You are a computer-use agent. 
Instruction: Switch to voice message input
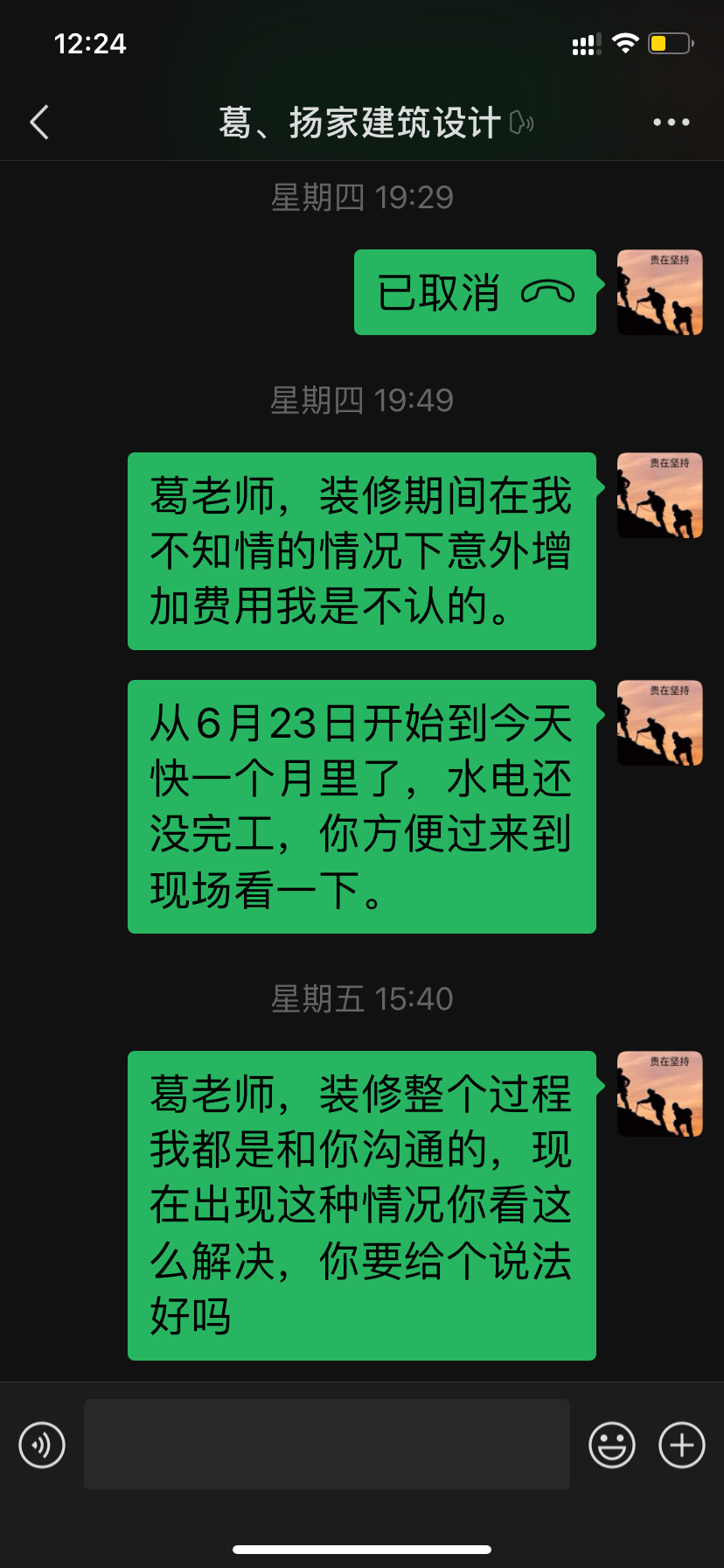pos(42,1445)
